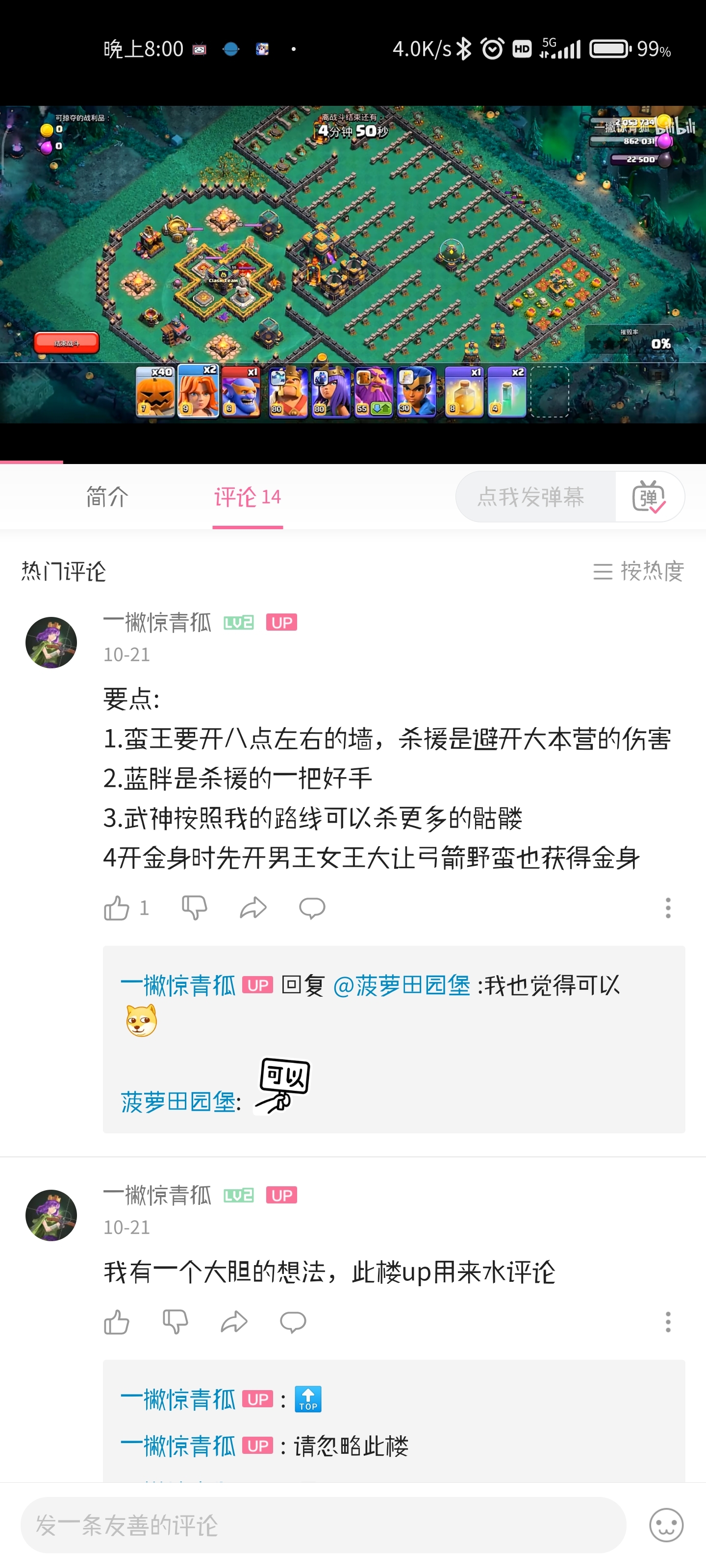Screen dimensions: 706x1568
Task: Tap the 发一条友善的评论 comment box
Action: pyautogui.click(x=323, y=1525)
